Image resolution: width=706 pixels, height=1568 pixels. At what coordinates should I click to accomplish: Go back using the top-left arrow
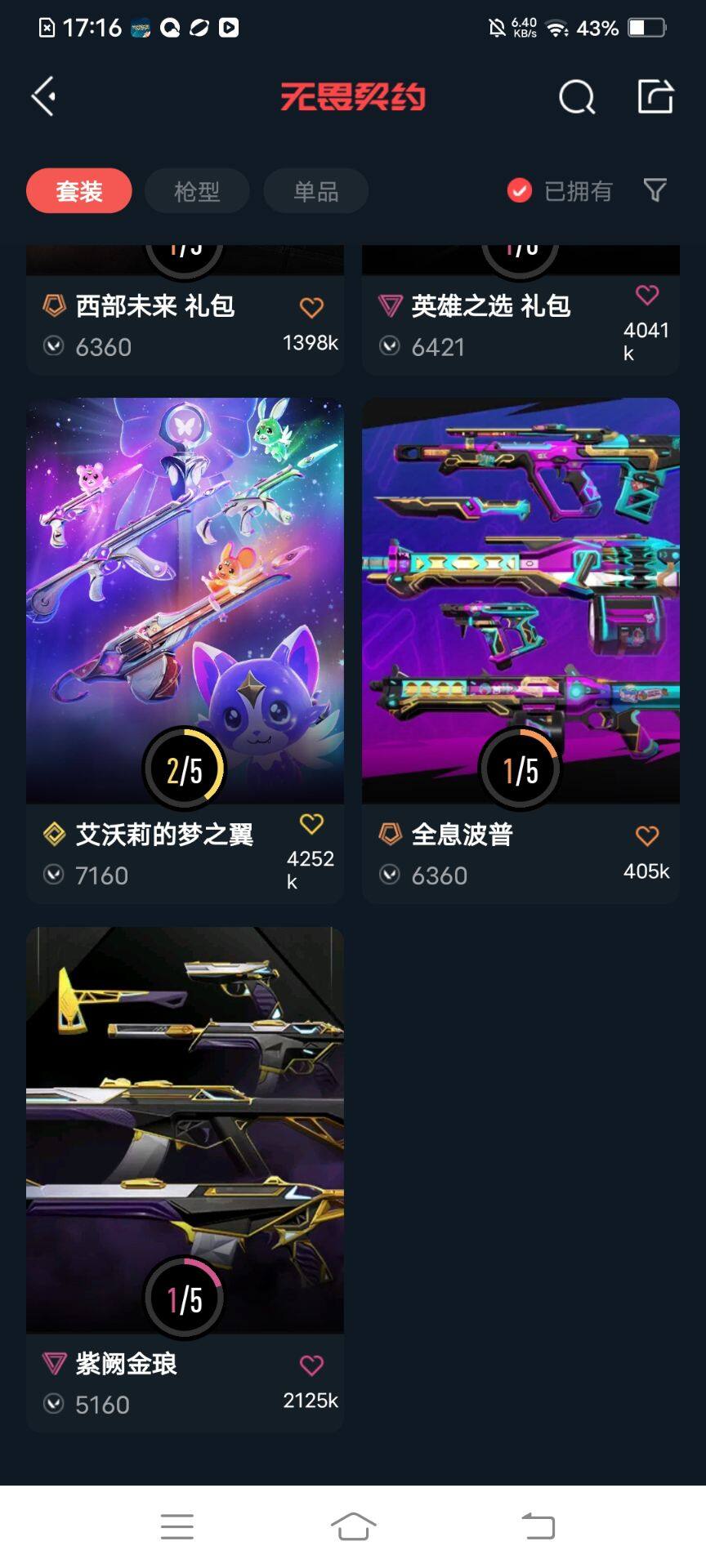coord(44,96)
